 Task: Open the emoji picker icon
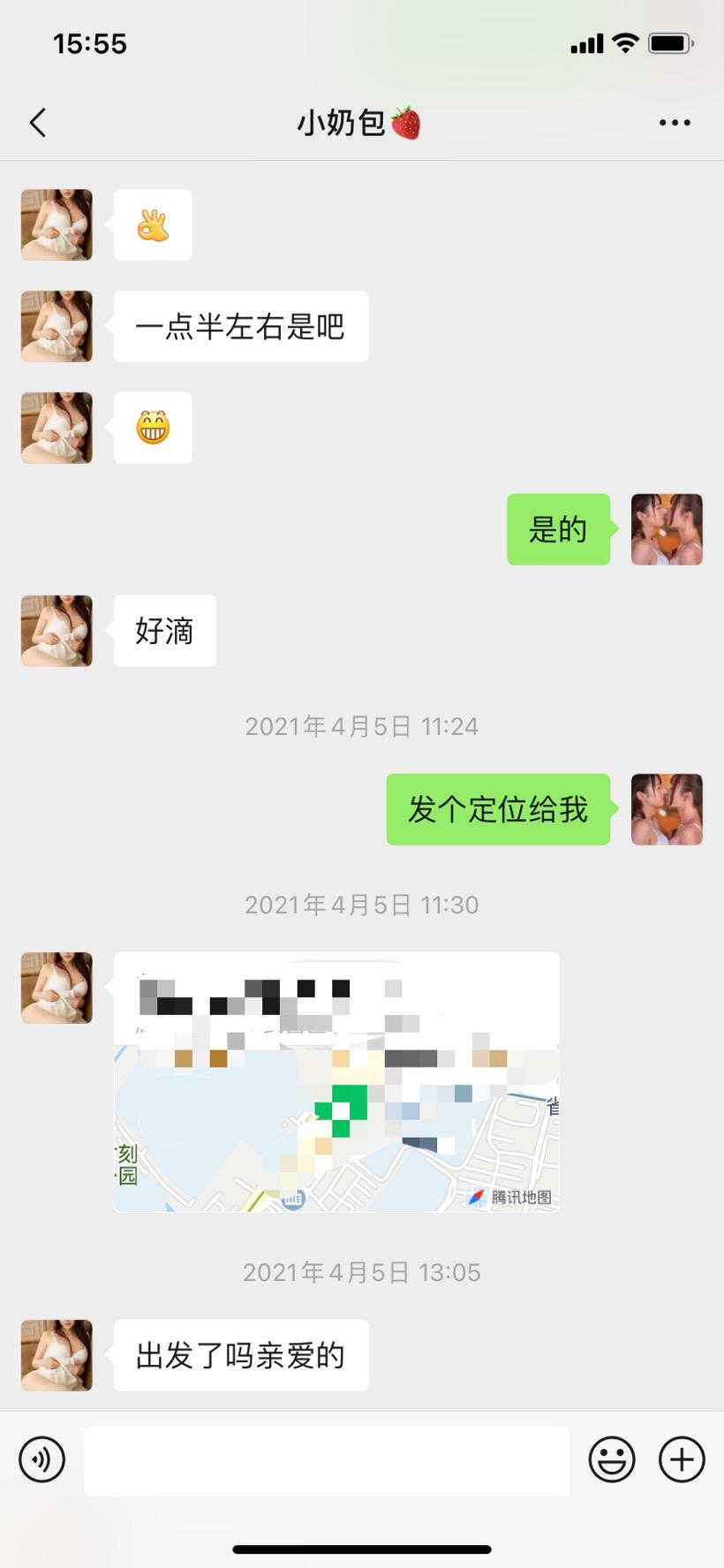613,1459
